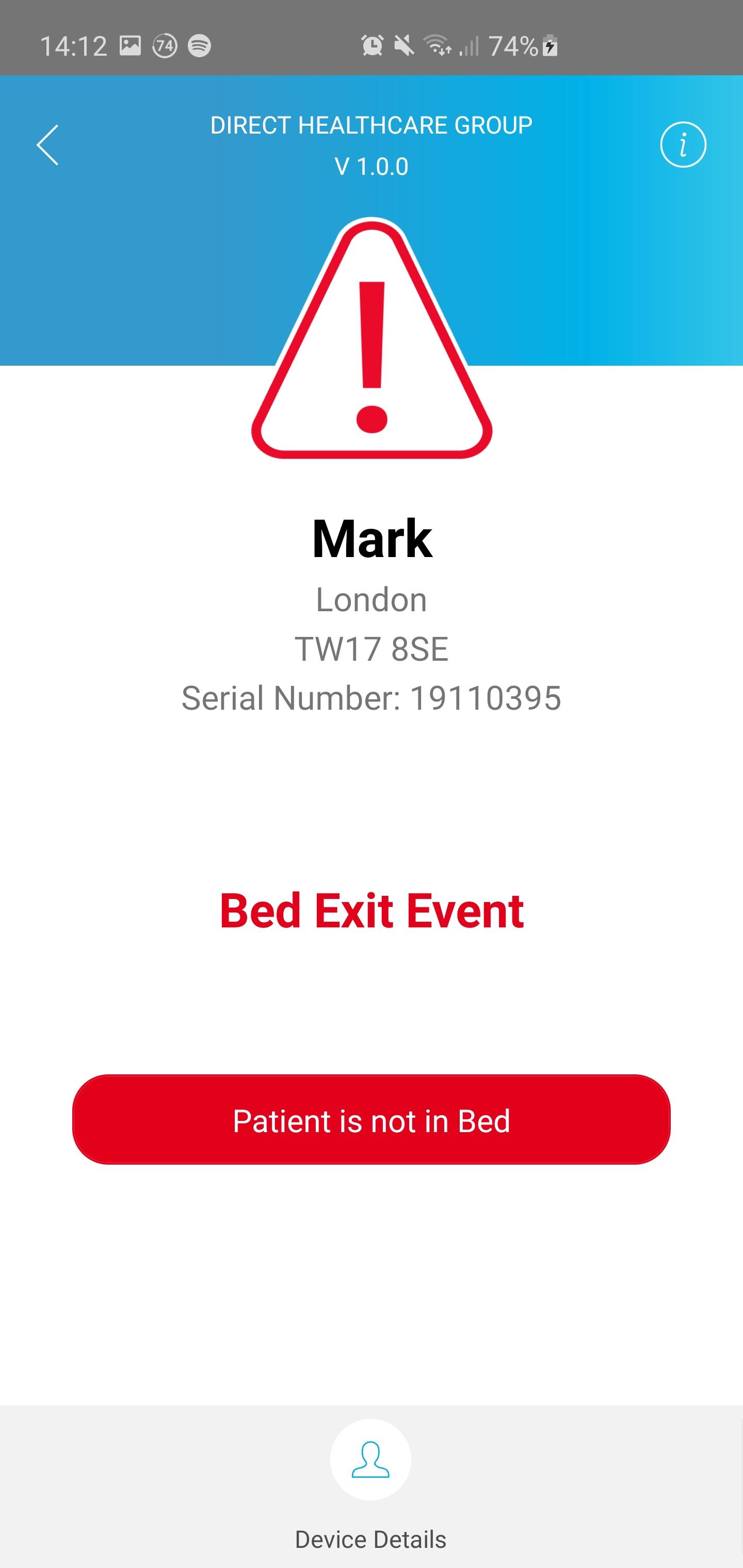Tap the Patient is not in Bed button
This screenshot has height=1568, width=743.
372,1120
